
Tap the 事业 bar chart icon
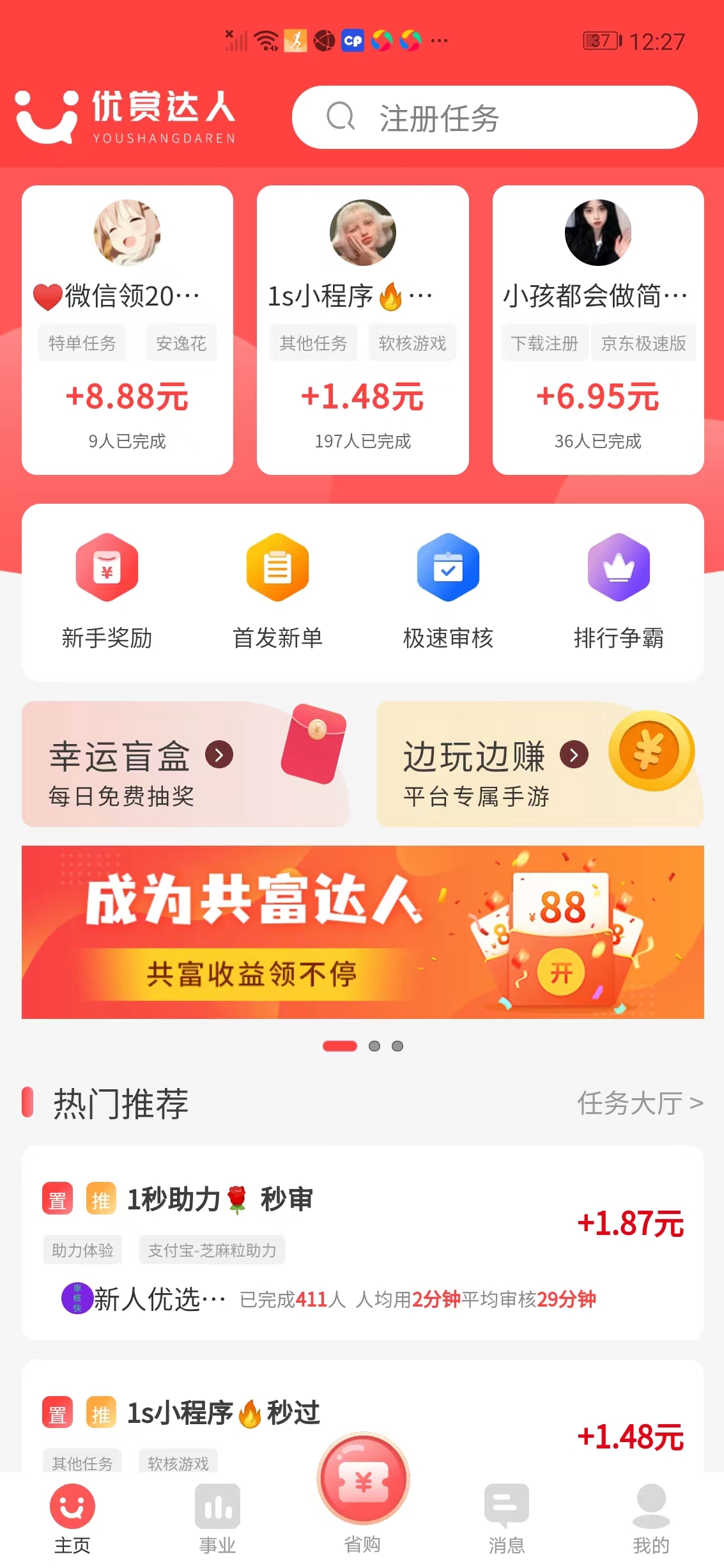pyautogui.click(x=218, y=1505)
